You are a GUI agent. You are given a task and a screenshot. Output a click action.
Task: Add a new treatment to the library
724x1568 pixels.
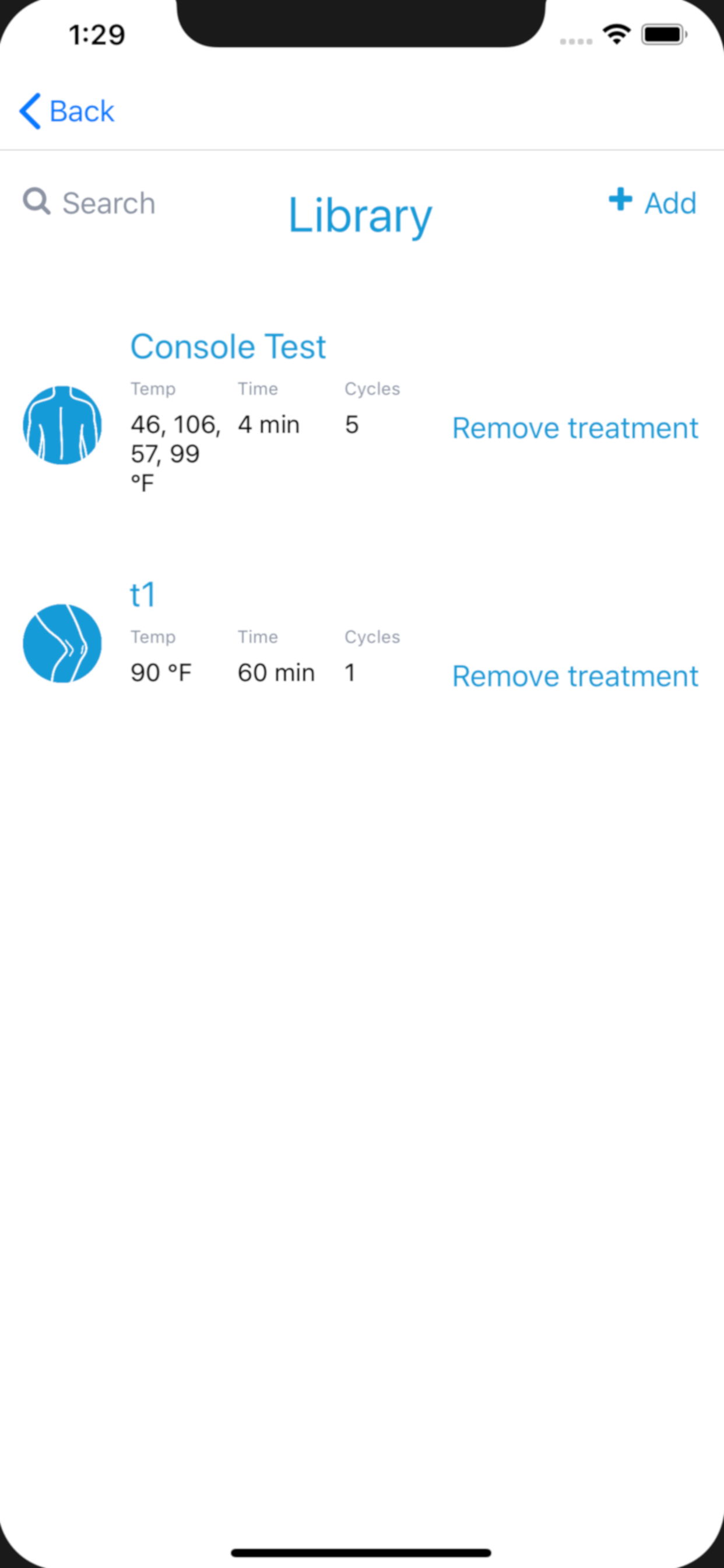(652, 202)
